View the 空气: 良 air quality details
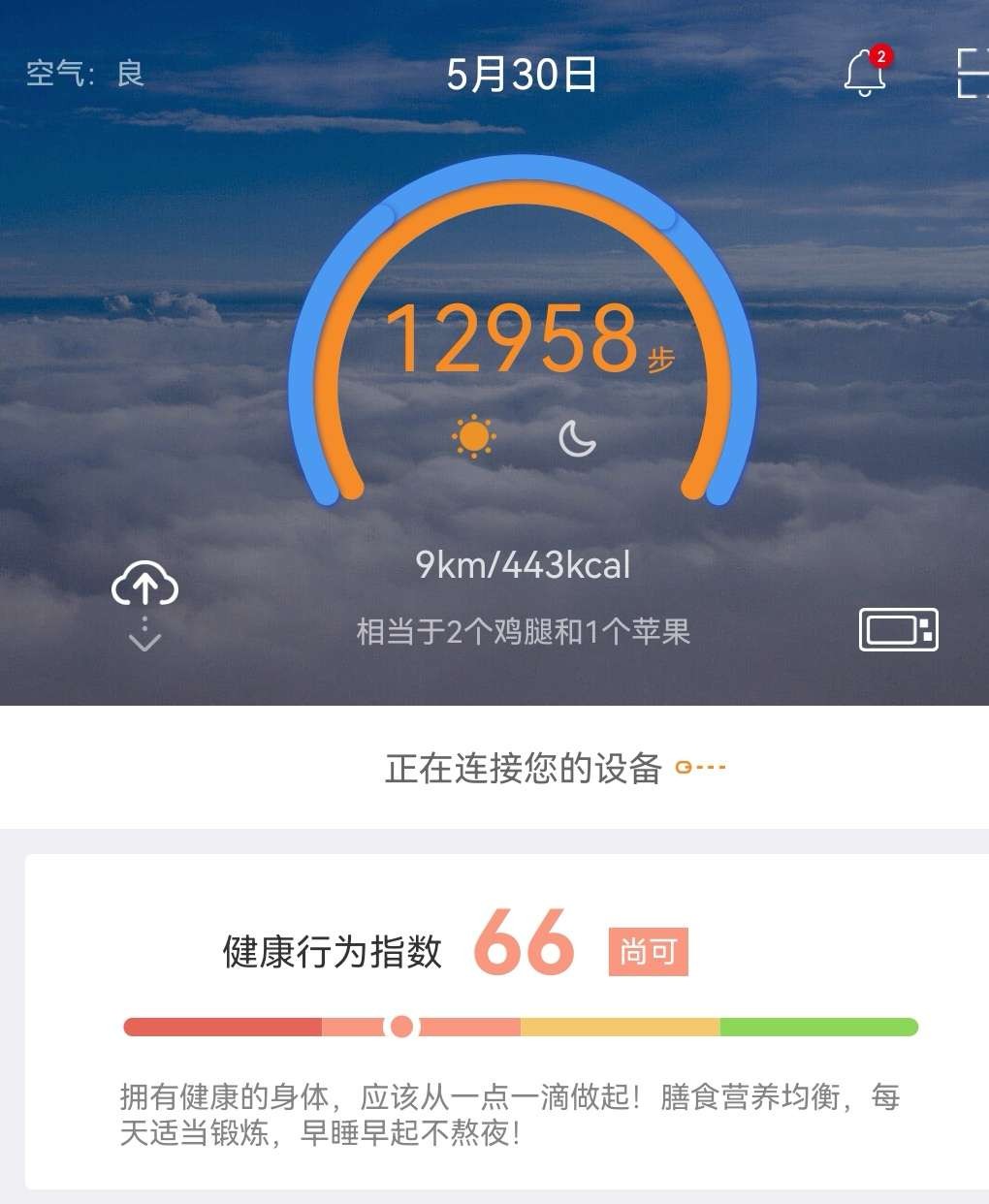Image resolution: width=989 pixels, height=1204 pixels. (84, 74)
